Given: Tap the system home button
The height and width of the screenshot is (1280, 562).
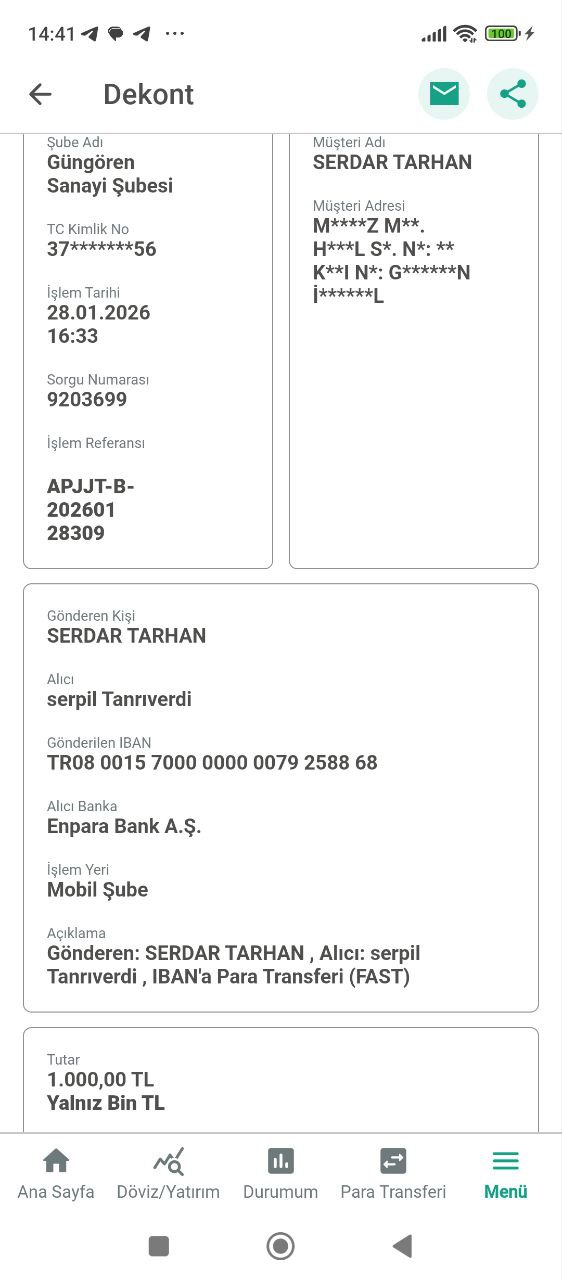Looking at the screenshot, I should (281, 1246).
